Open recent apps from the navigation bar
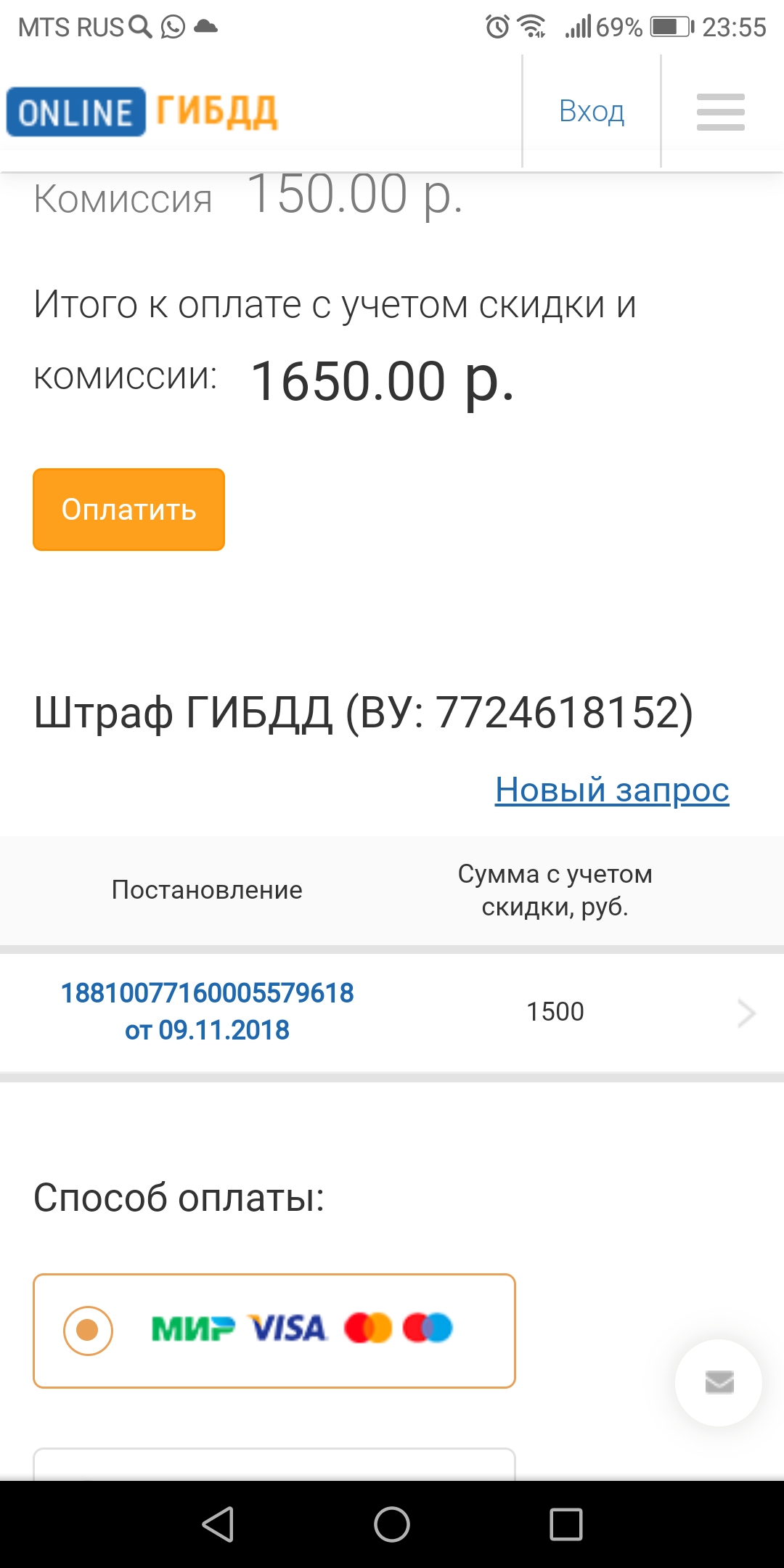 (x=565, y=1524)
